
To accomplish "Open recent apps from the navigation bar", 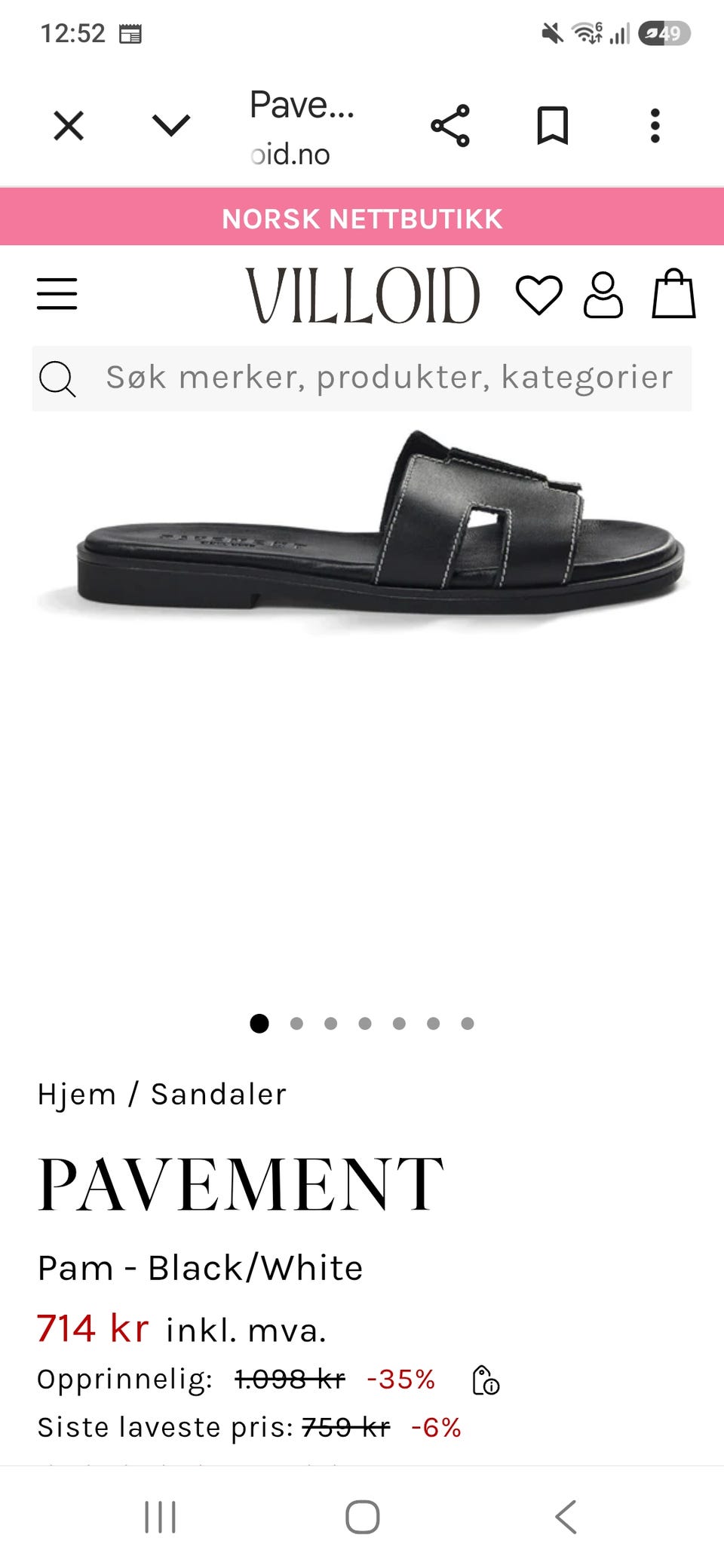I will pyautogui.click(x=161, y=1517).
